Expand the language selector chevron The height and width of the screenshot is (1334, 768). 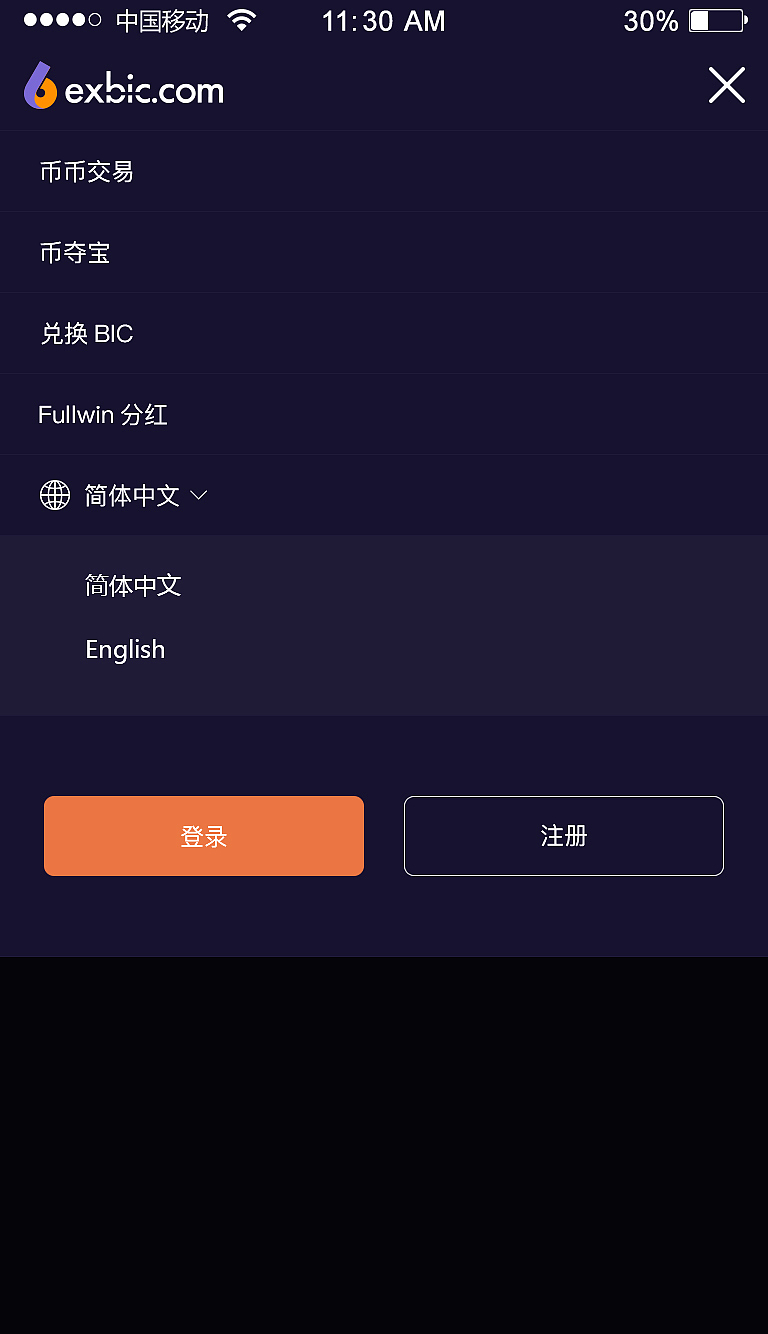(198, 495)
